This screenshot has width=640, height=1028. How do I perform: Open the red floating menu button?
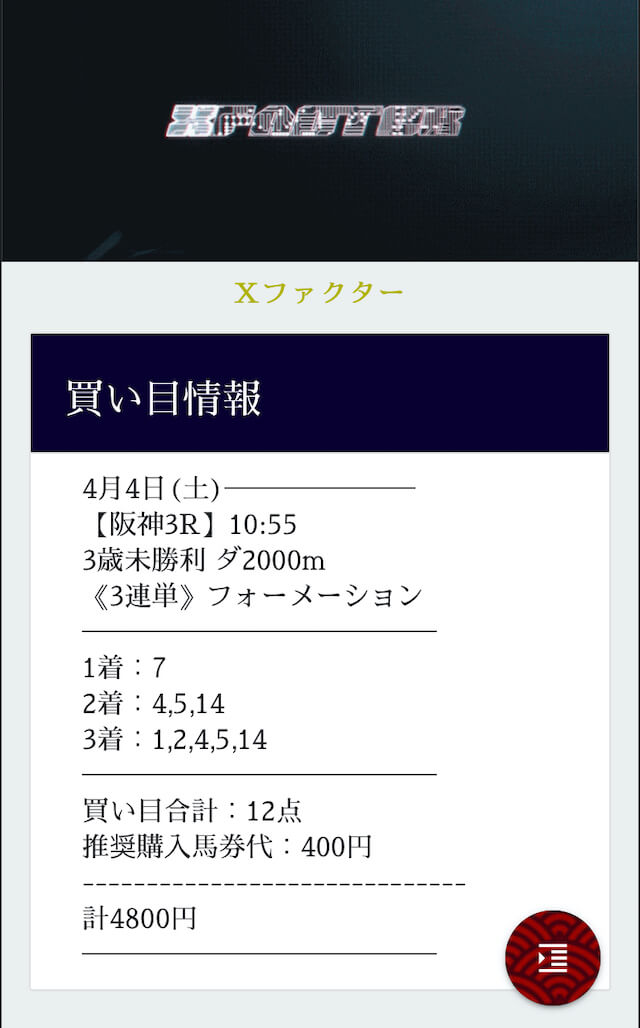click(x=553, y=958)
